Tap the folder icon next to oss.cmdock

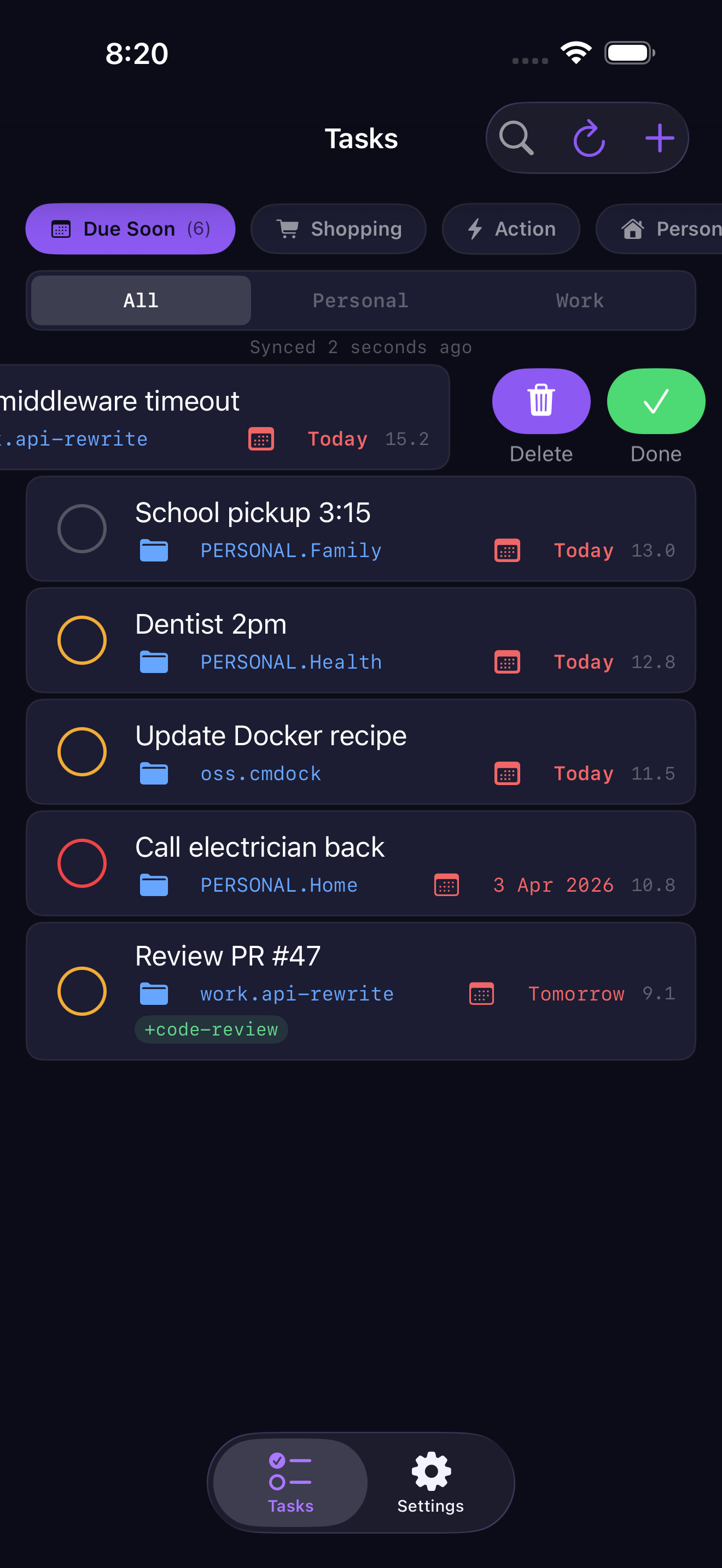(154, 773)
